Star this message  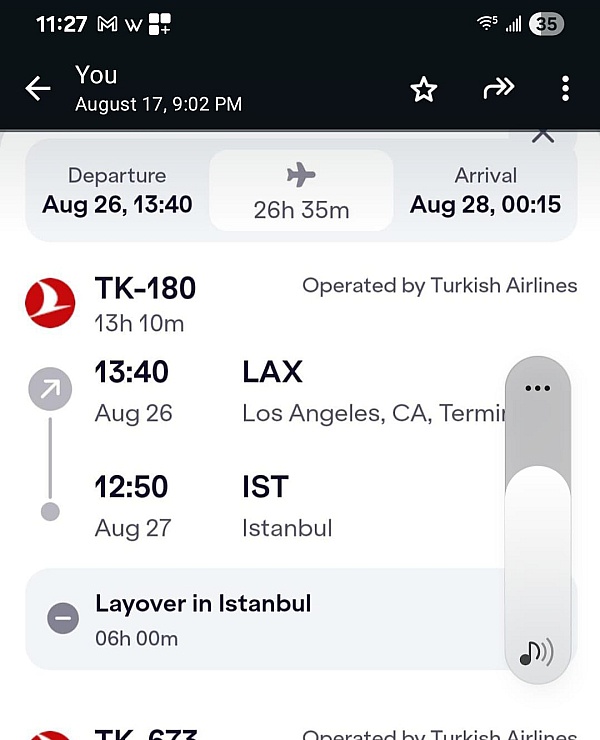tap(424, 89)
